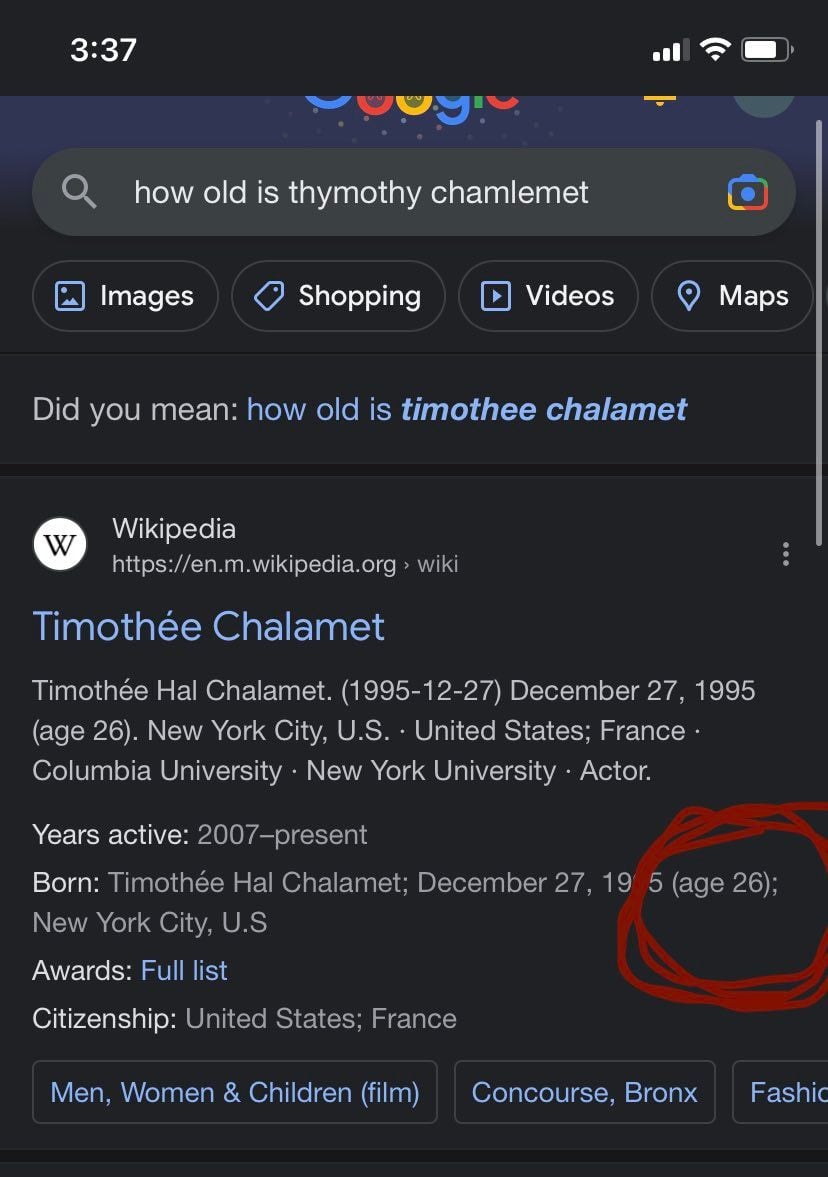Open the Awards full list link
Screen dimensions: 828x1177
184,970
